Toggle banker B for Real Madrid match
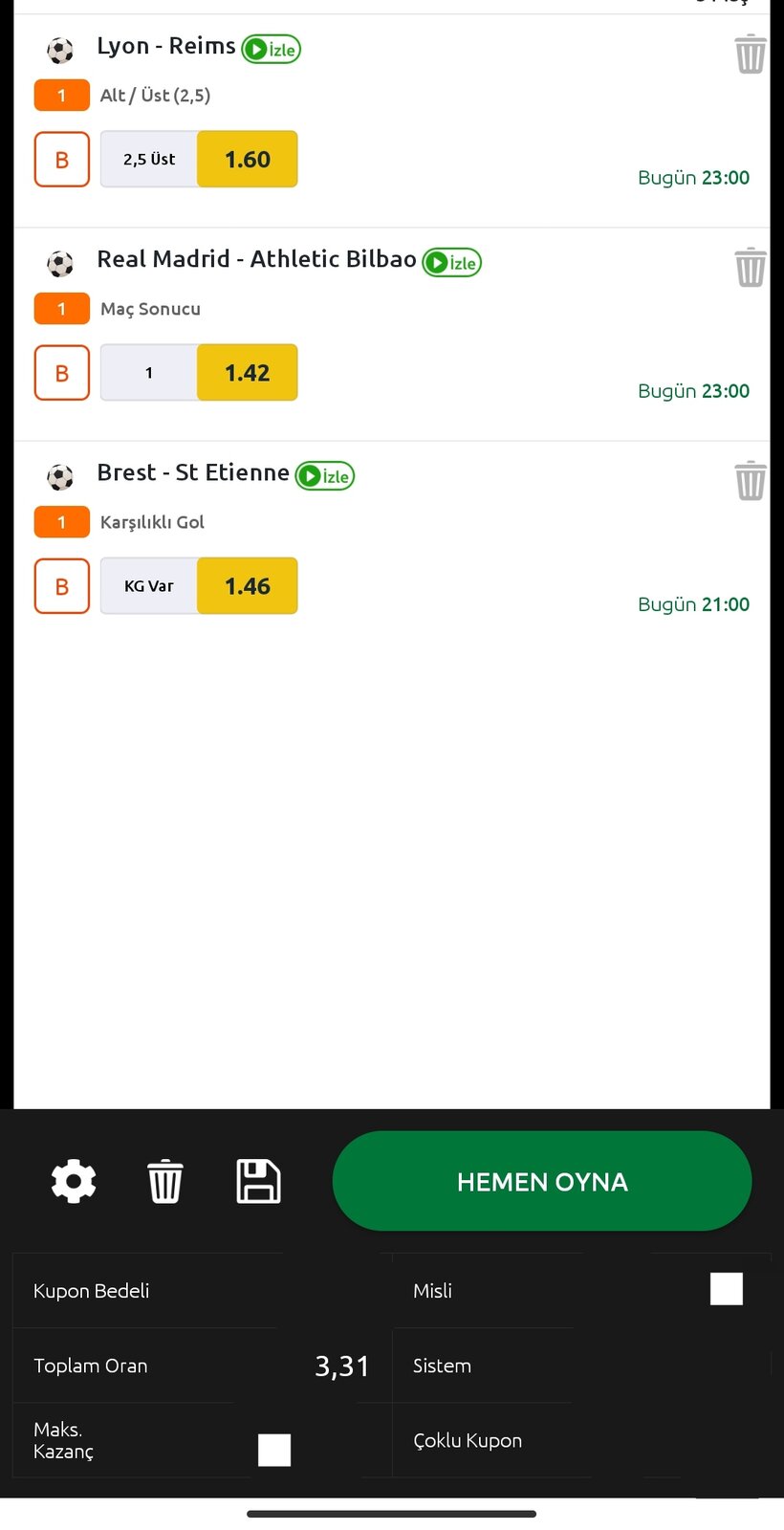Image resolution: width=784 pixels, height=1530 pixels. click(62, 373)
